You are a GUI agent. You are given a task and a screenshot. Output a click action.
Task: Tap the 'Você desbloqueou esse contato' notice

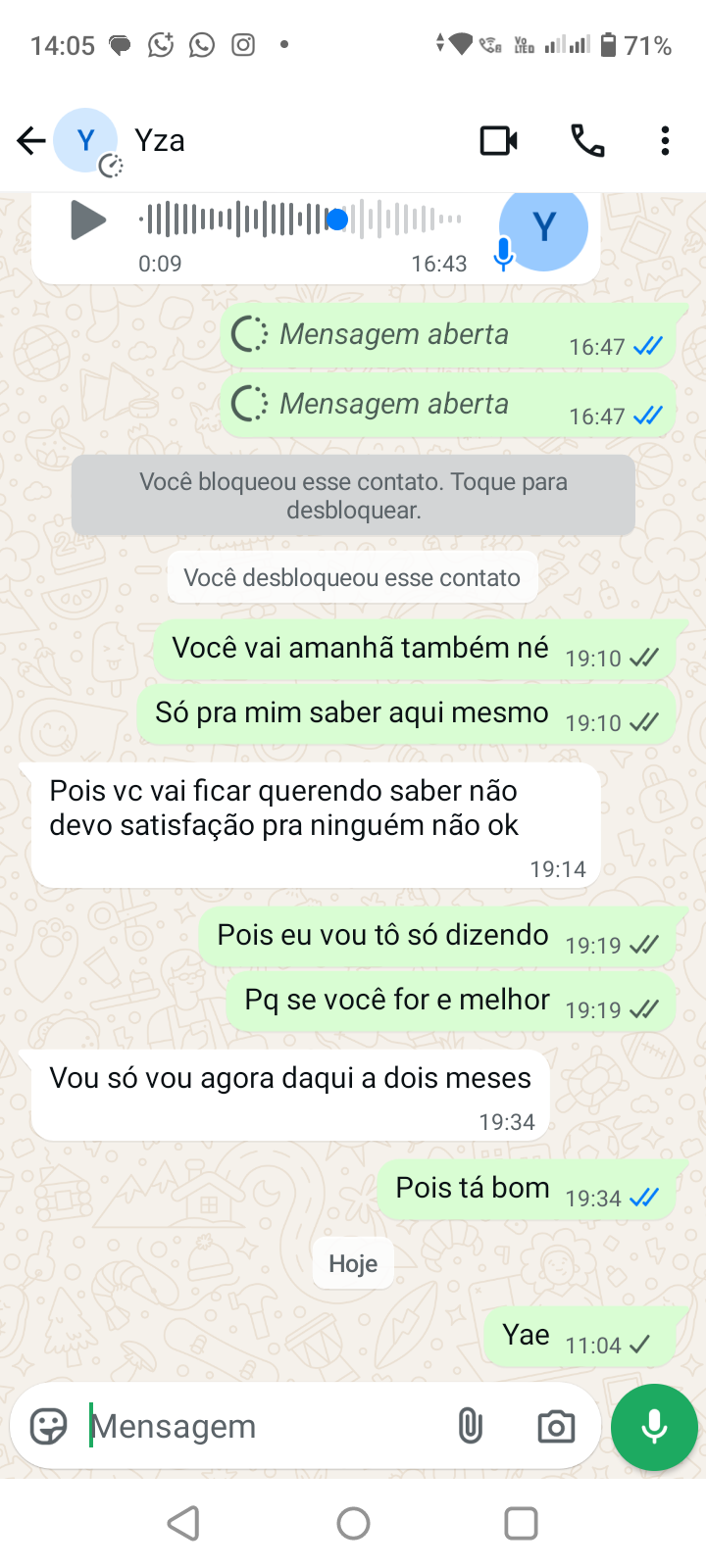click(x=352, y=577)
